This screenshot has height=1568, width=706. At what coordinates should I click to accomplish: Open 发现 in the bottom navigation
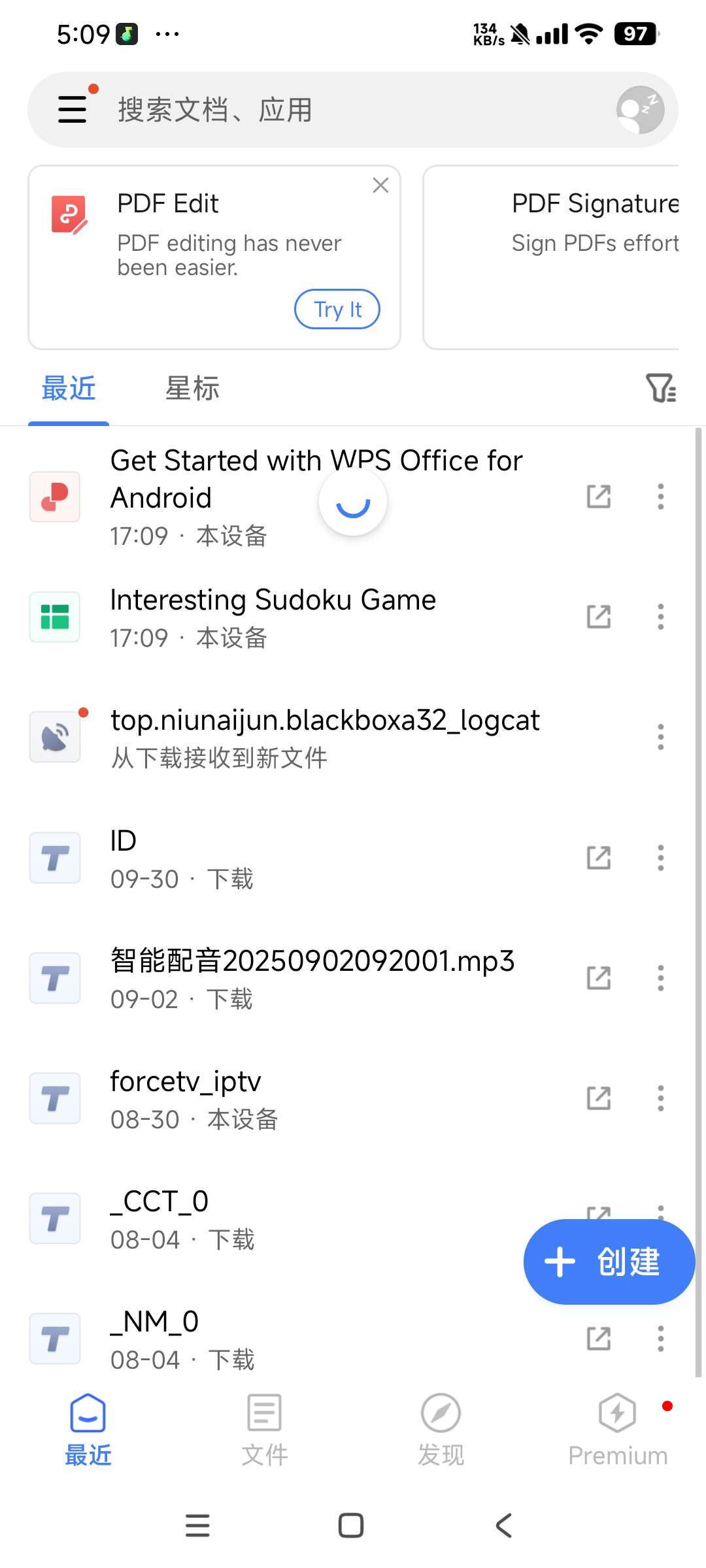[441, 1428]
